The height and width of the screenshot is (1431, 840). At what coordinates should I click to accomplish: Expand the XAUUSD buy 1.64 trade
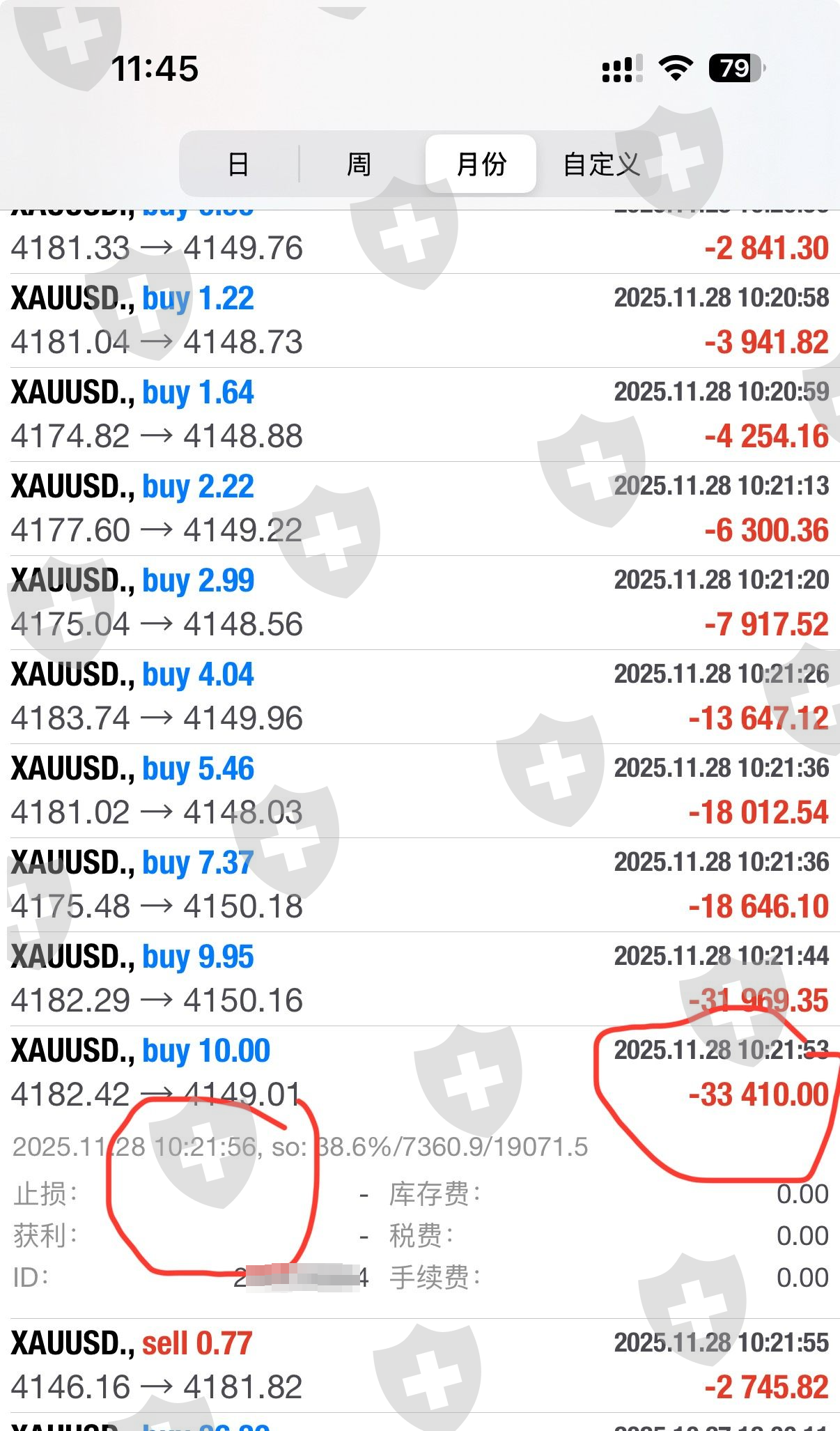[x=419, y=415]
